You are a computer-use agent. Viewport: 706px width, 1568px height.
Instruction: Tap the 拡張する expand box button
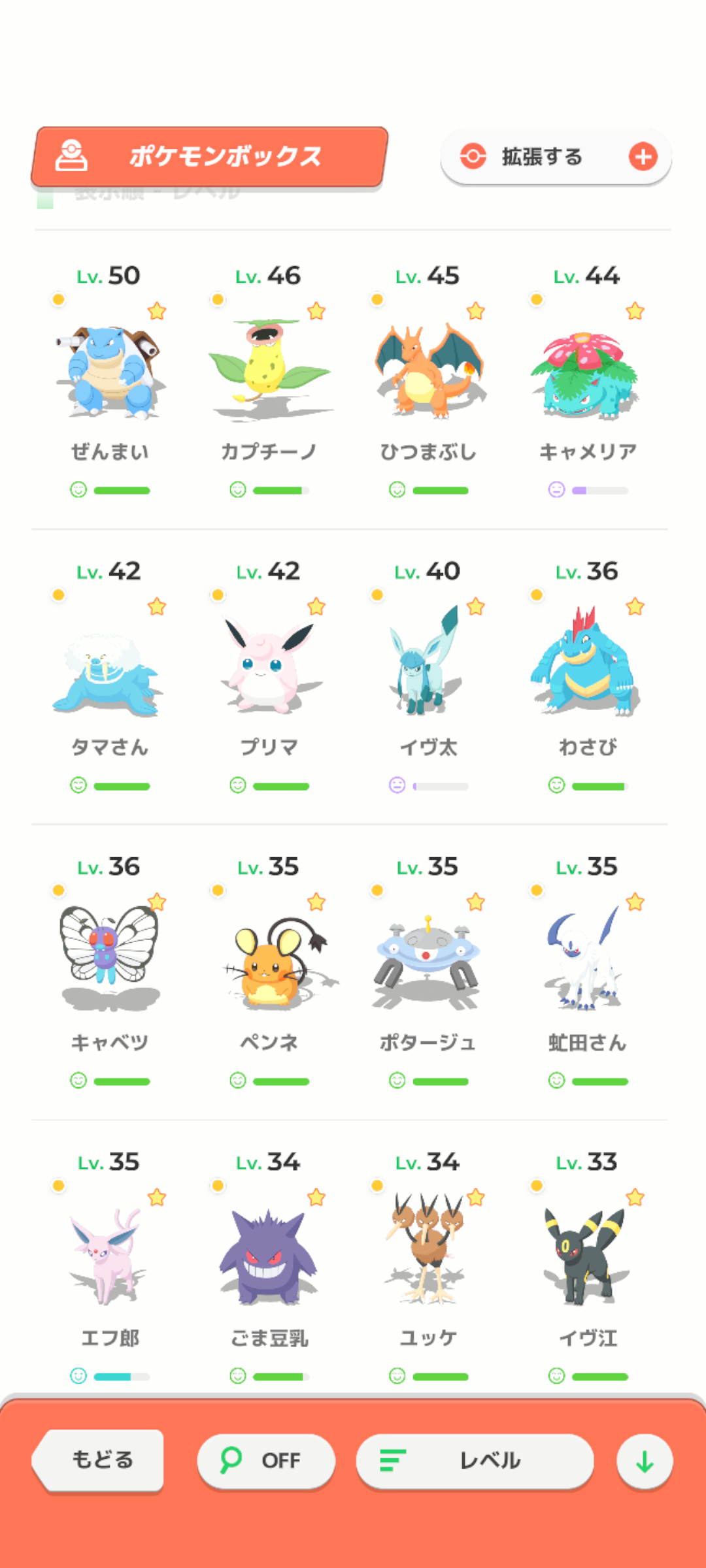[556, 157]
